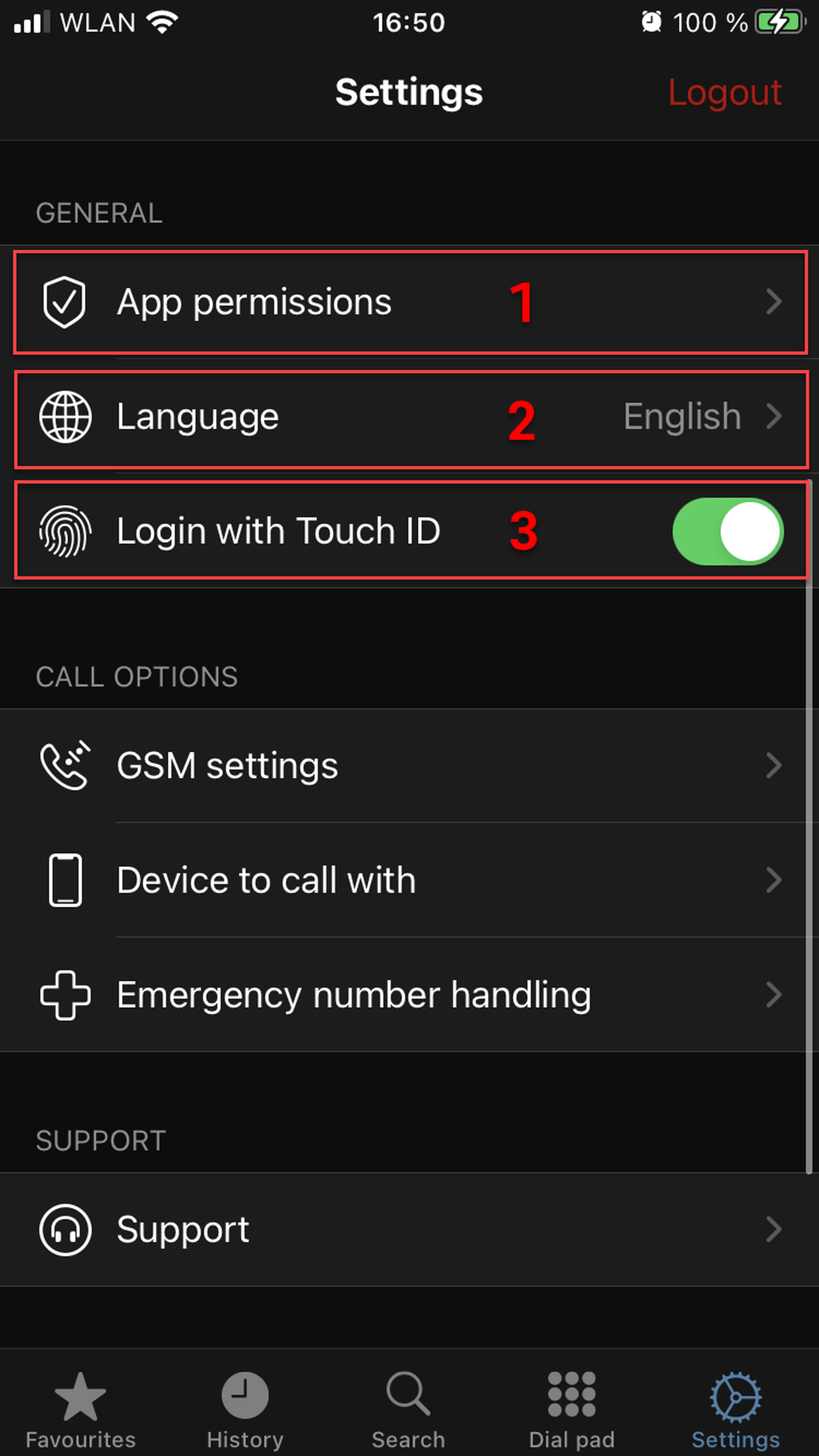The height and width of the screenshot is (1456, 819).
Task: Disable Login with Touch ID
Action: click(727, 531)
